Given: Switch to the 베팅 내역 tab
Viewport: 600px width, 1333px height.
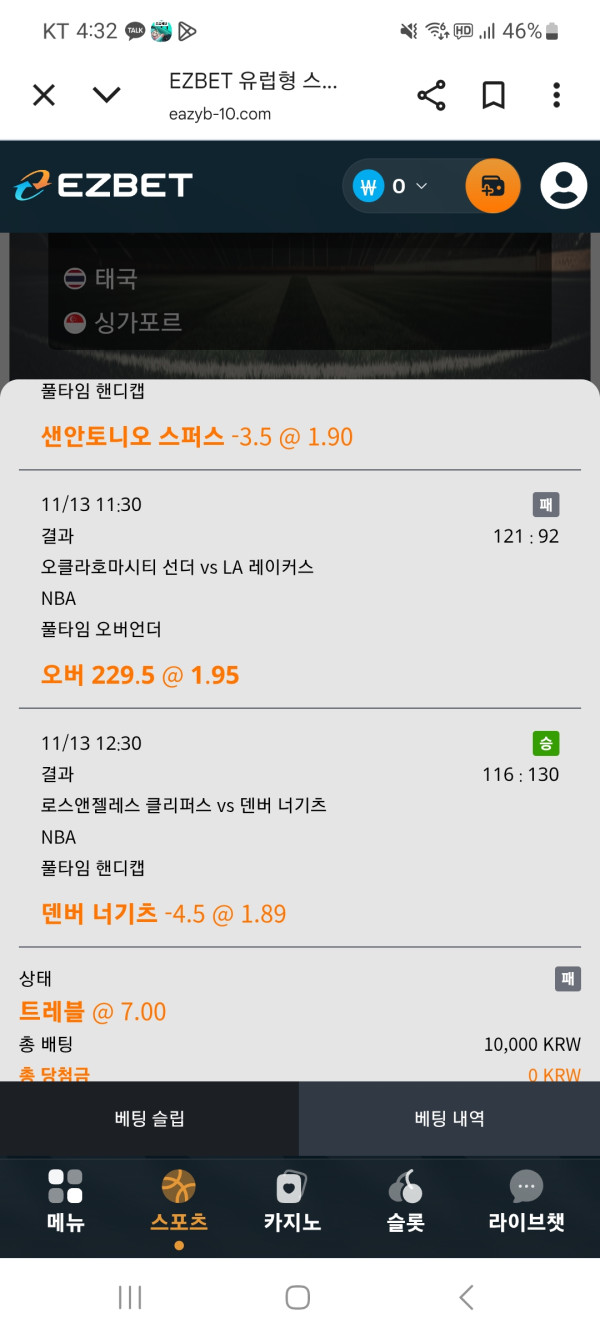Looking at the screenshot, I should click(449, 1119).
